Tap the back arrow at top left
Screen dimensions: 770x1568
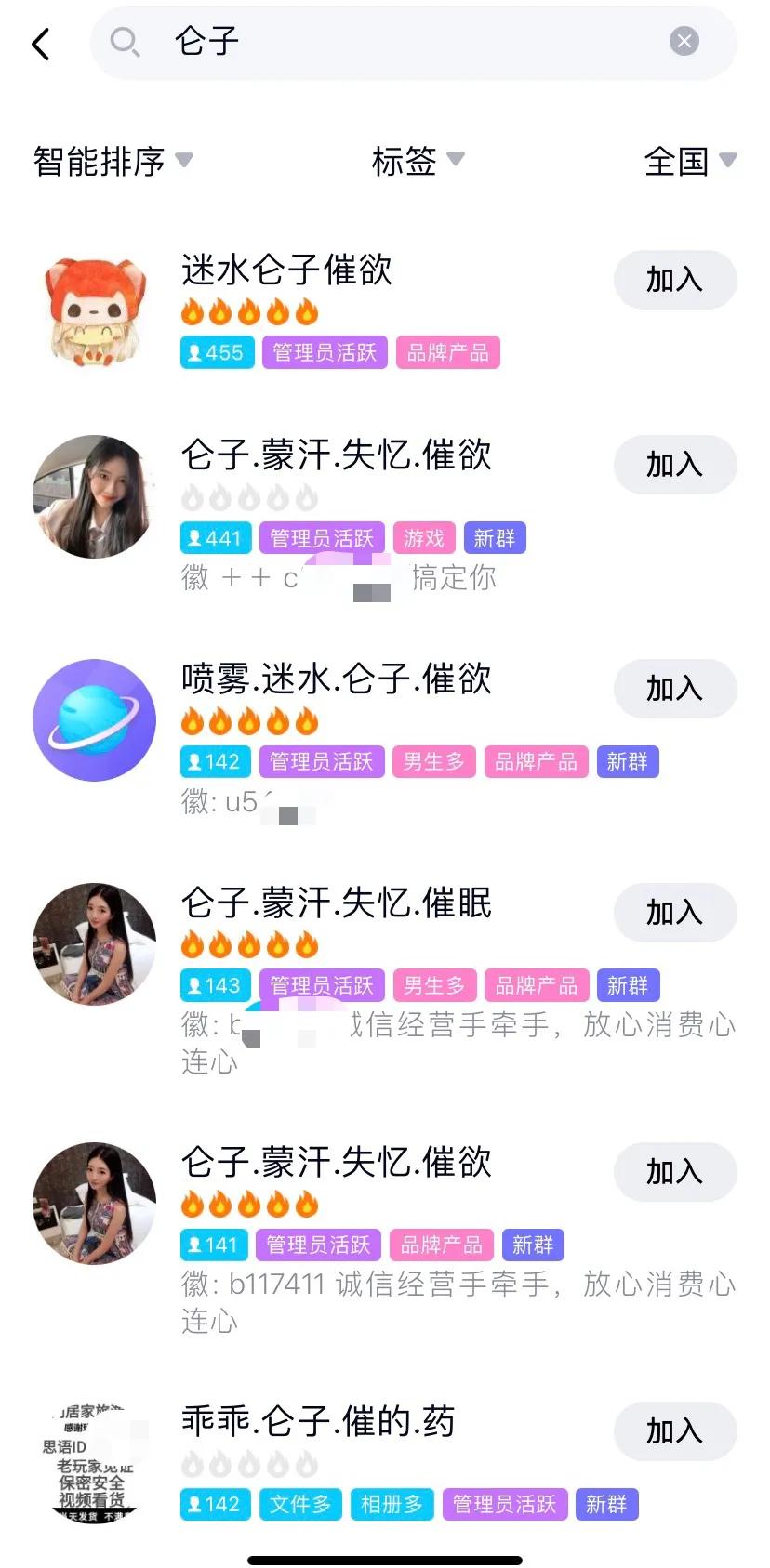[40, 43]
